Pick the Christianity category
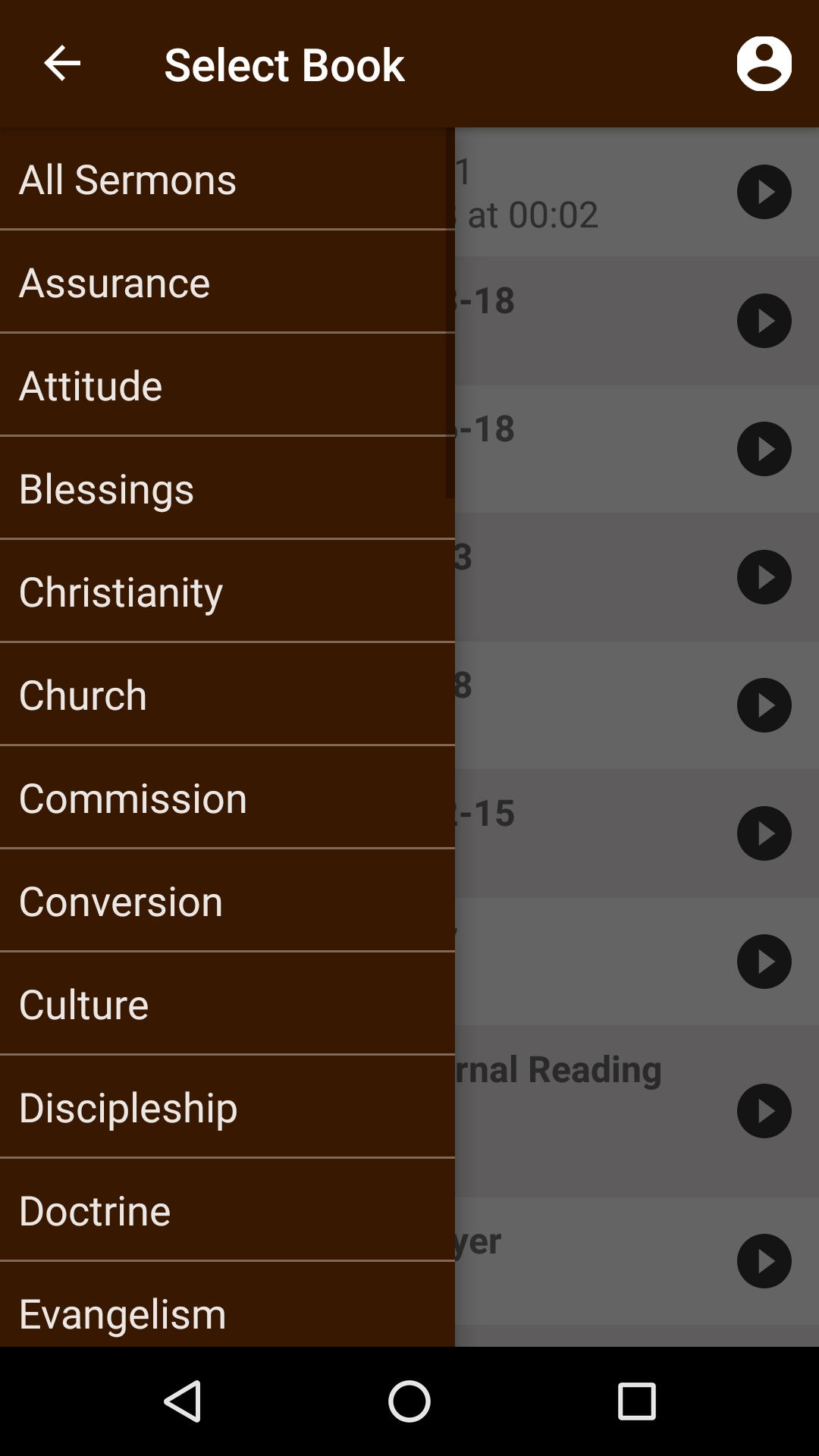Image resolution: width=819 pixels, height=1456 pixels. pos(227,591)
